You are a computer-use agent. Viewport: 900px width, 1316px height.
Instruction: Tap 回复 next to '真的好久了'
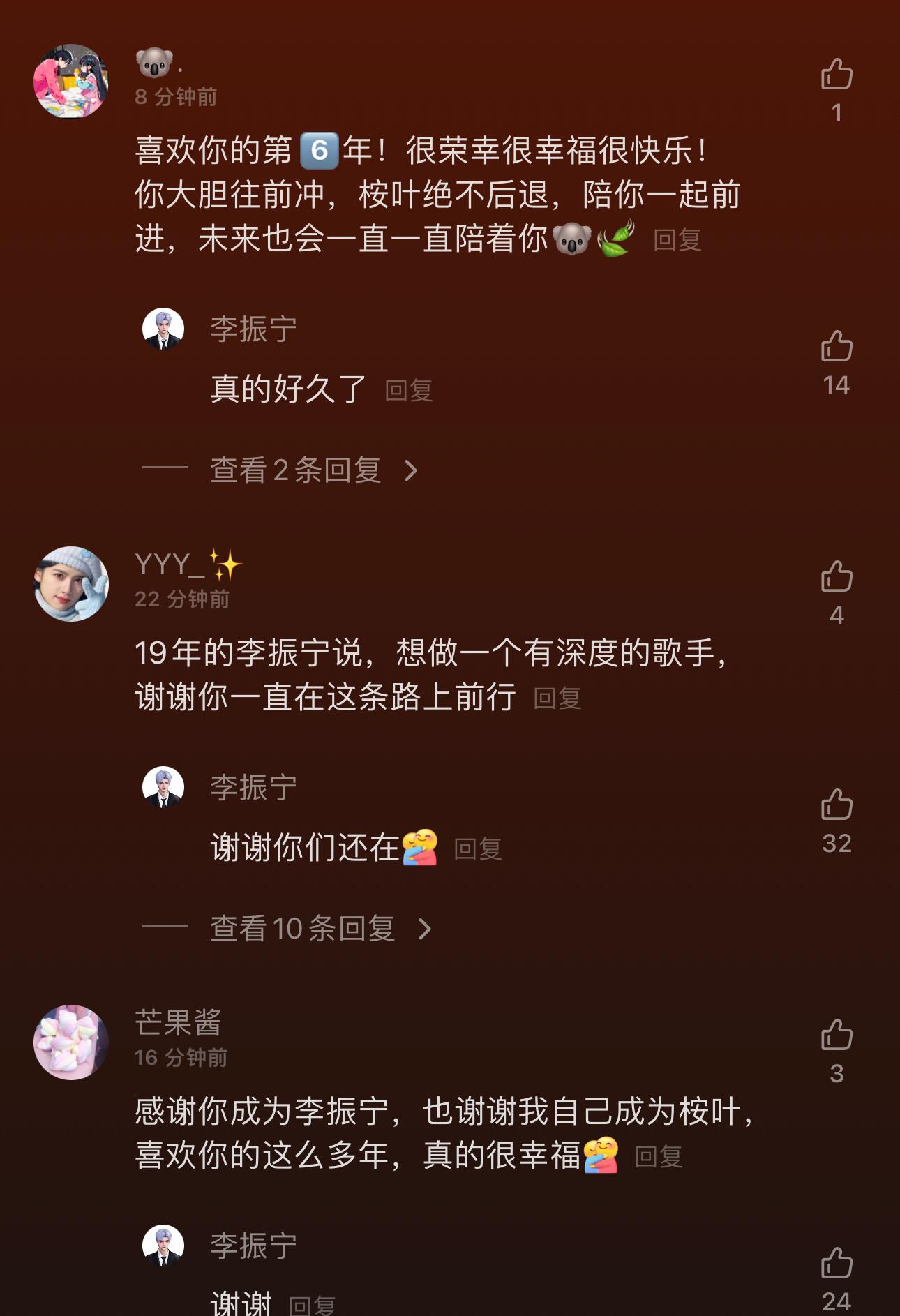409,391
